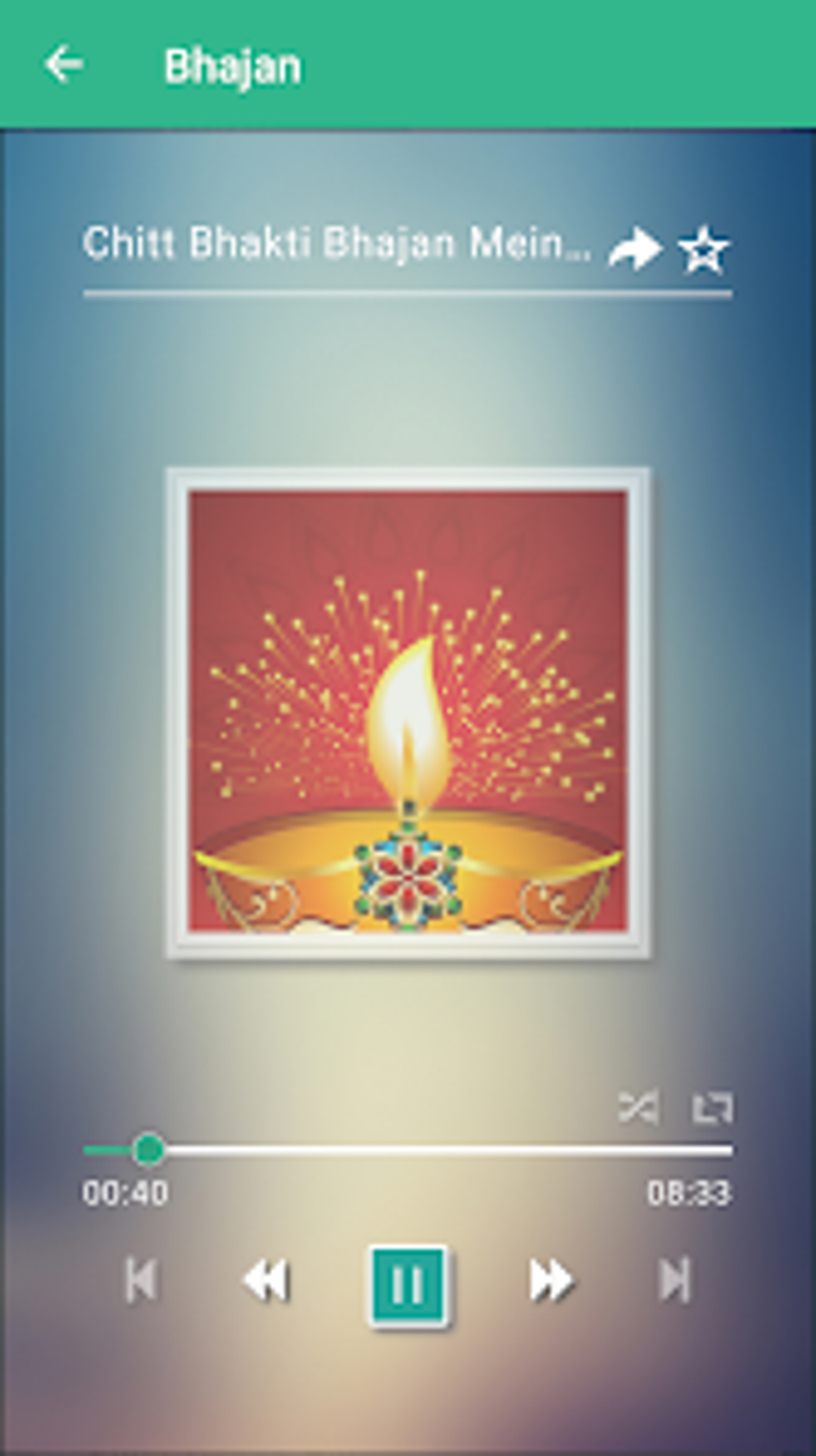816x1456 pixels.
Task: Skip to the previous track
Action: pyautogui.click(x=141, y=1280)
